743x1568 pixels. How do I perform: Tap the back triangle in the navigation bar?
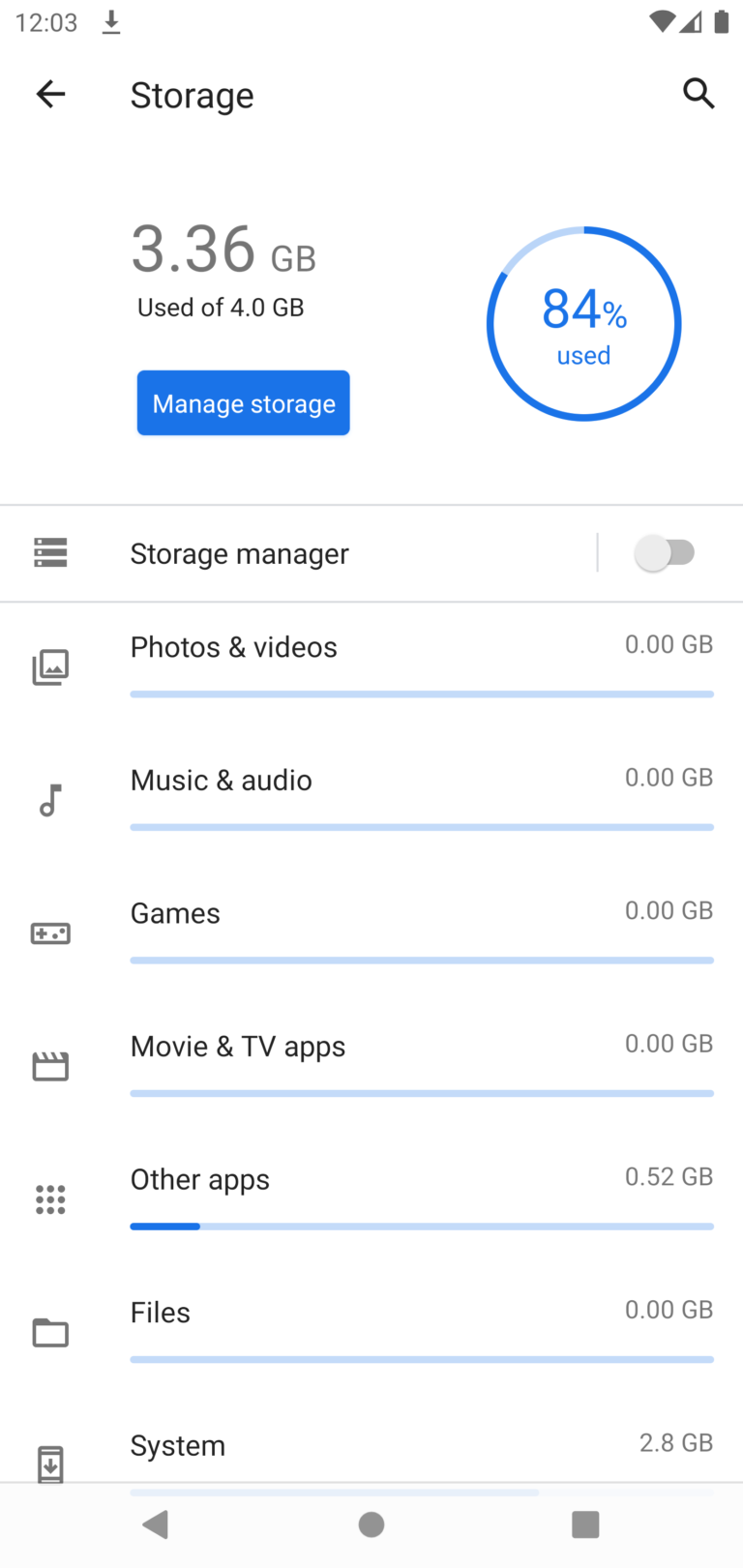click(156, 1524)
